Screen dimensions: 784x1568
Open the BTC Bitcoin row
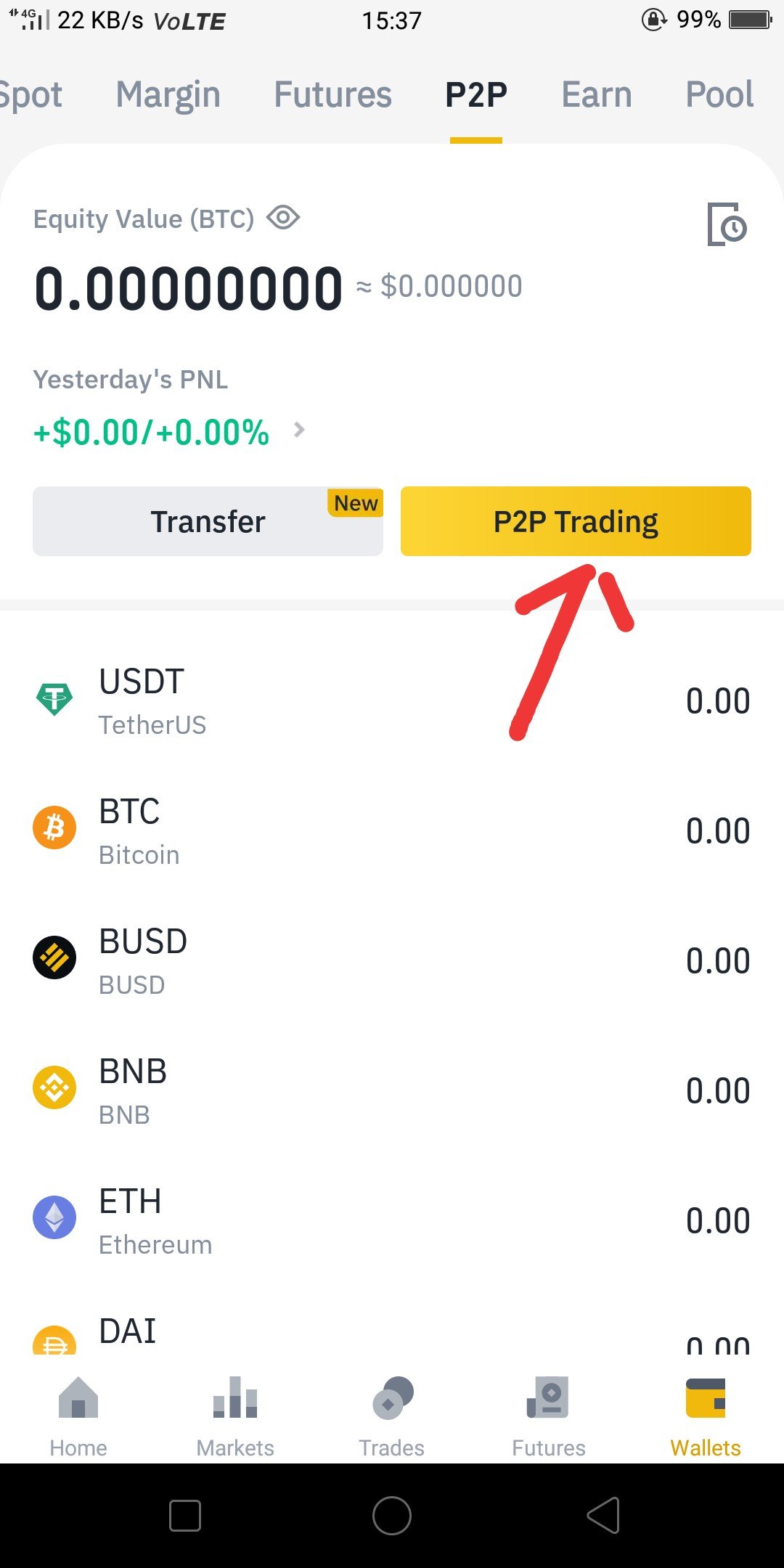point(392,832)
